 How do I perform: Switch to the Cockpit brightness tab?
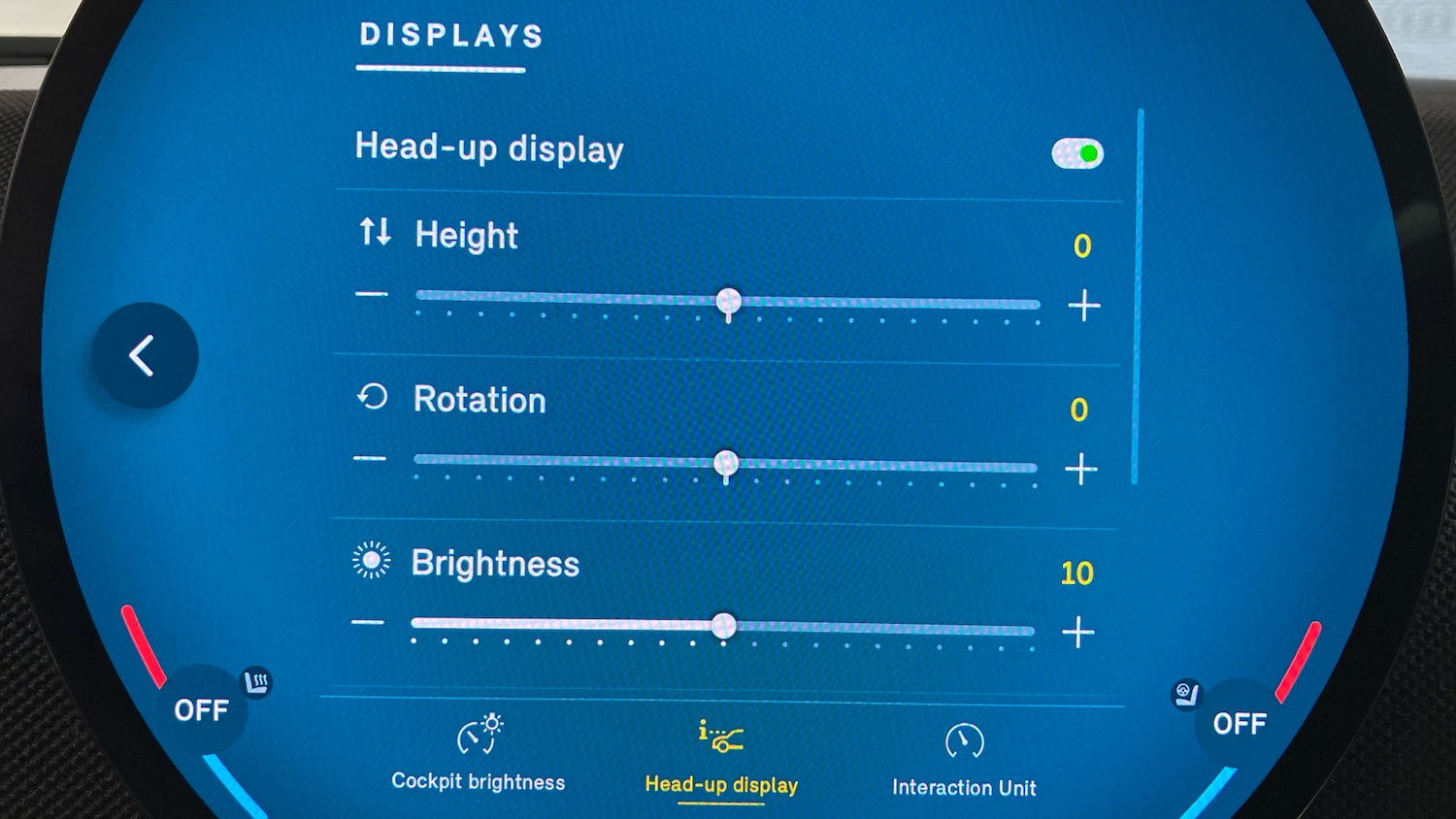[479, 755]
